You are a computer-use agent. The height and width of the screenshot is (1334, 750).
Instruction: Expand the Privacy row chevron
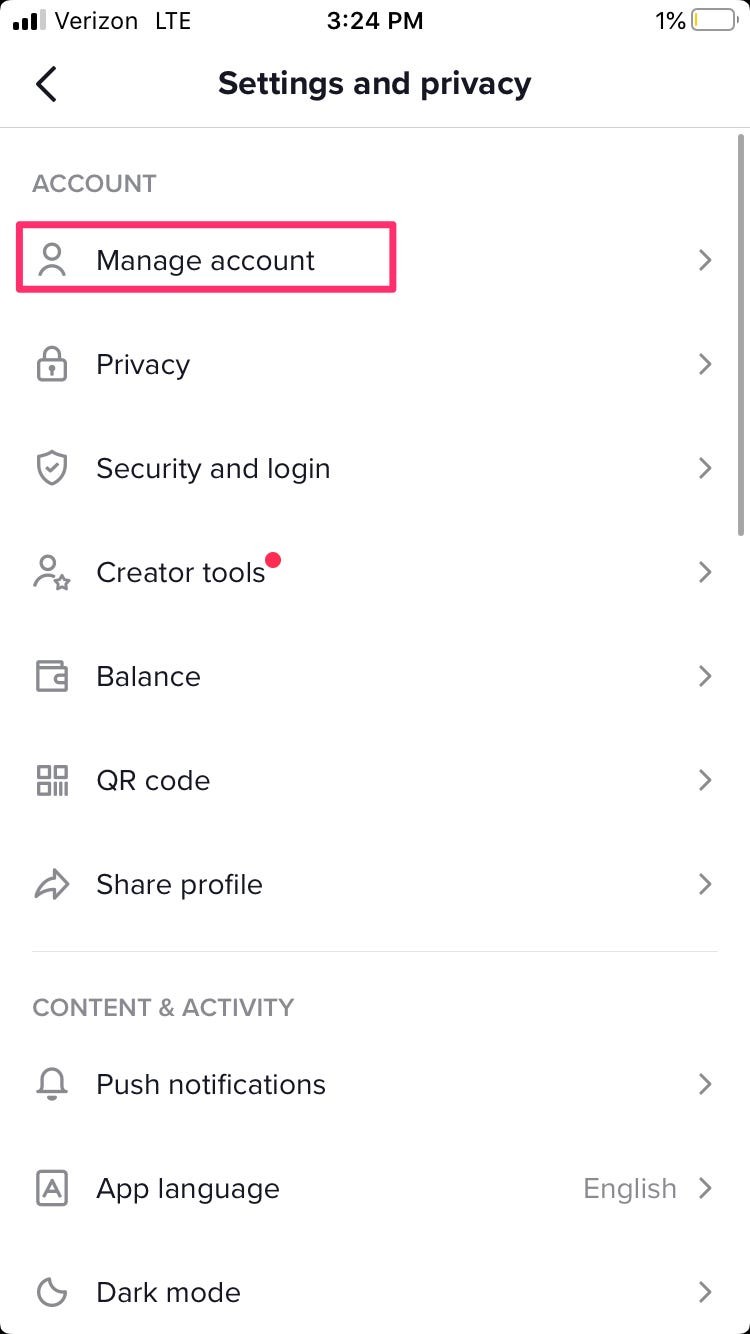[705, 364]
